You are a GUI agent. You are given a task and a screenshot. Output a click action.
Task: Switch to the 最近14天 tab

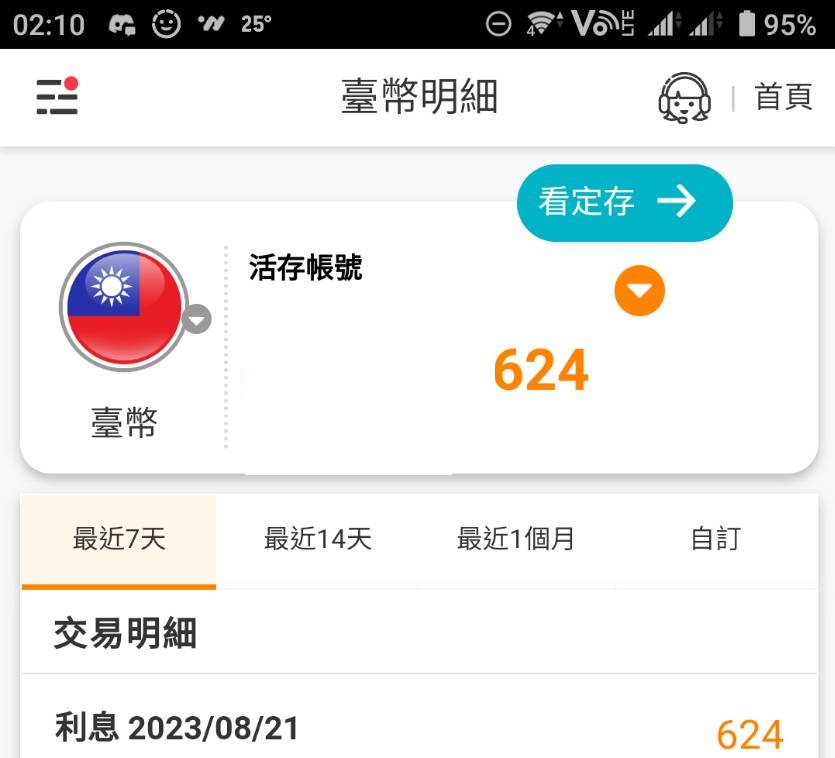tap(317, 540)
